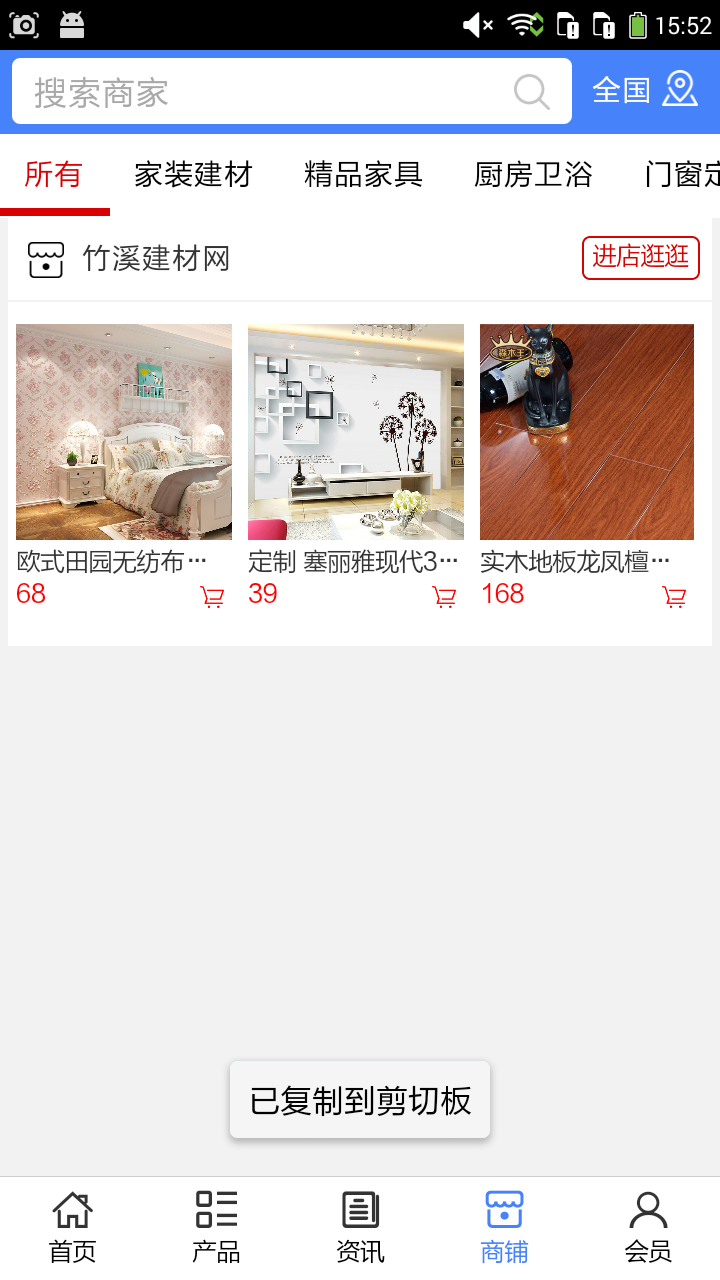Open the 全国 location selector
This screenshot has height=1280, width=720.
pyautogui.click(x=644, y=90)
